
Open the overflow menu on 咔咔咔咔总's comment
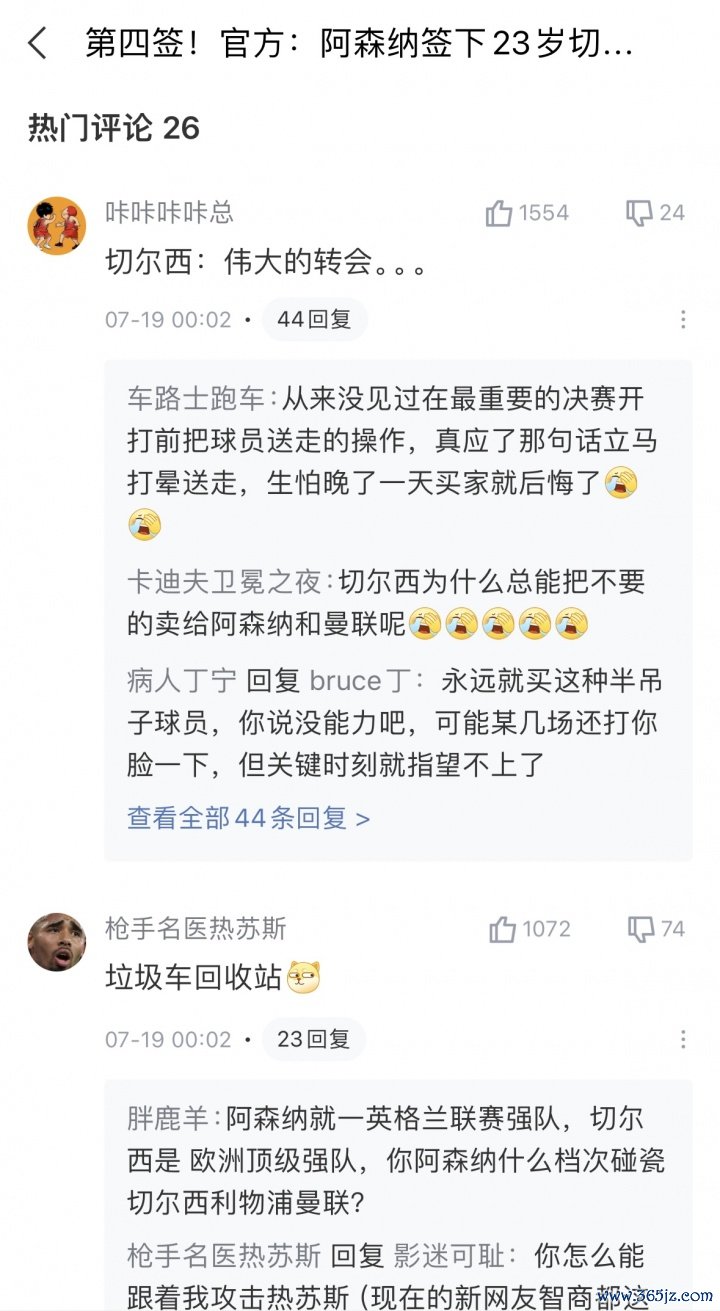pyautogui.click(x=683, y=320)
